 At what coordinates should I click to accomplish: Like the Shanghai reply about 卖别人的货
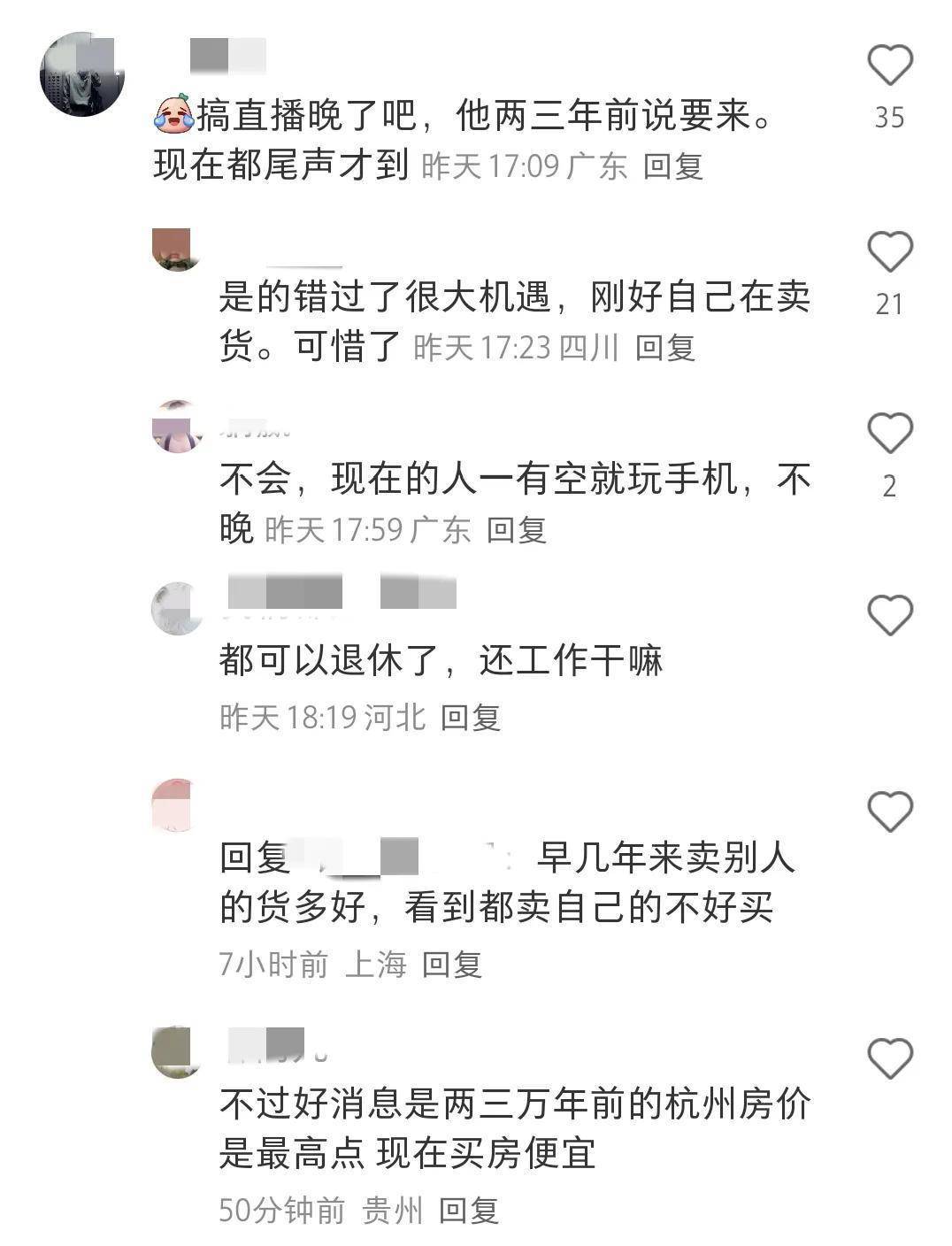pyautogui.click(x=889, y=811)
